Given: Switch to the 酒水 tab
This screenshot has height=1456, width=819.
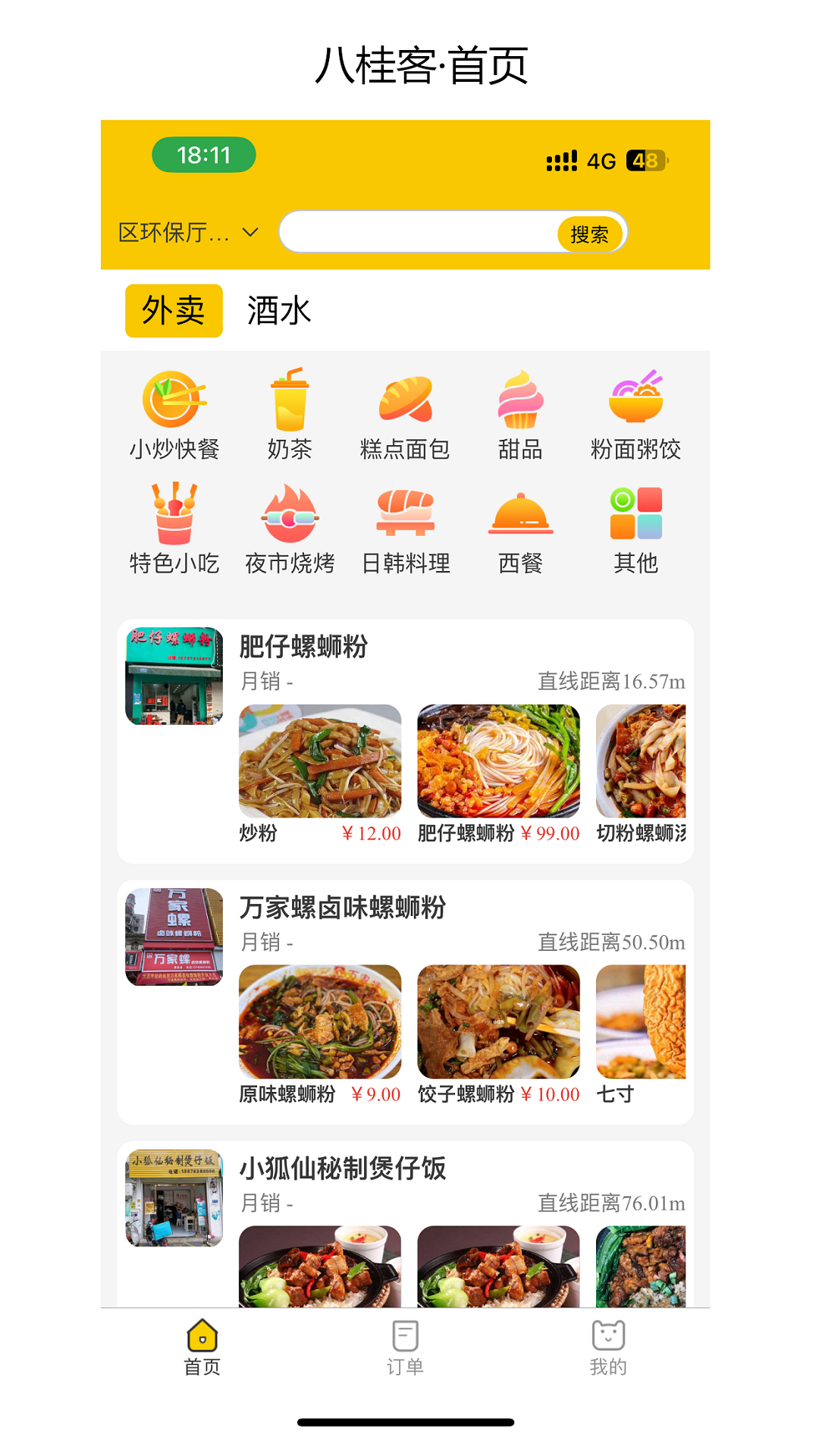Looking at the screenshot, I should coord(278,311).
